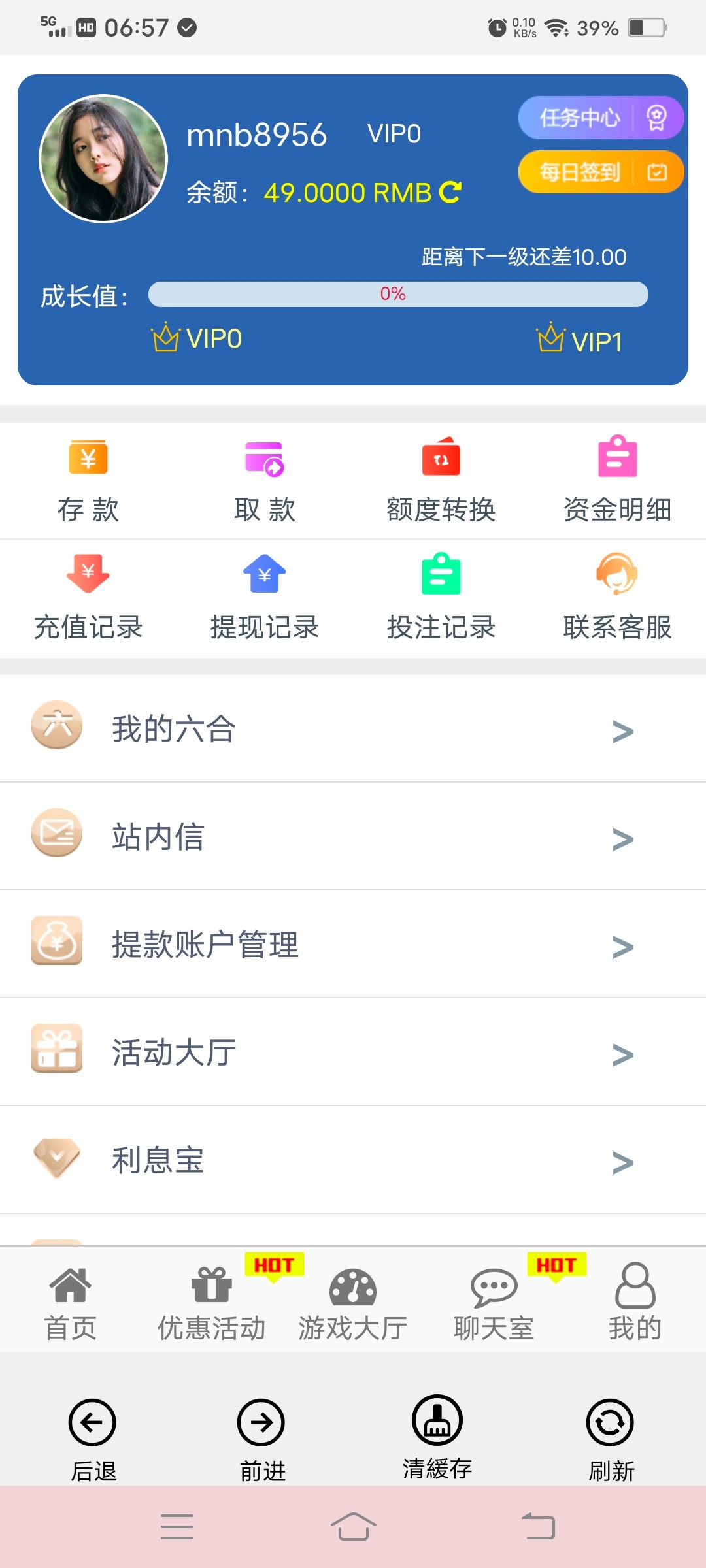
Task: Open 站内信 inbox messages
Action: coord(353,836)
